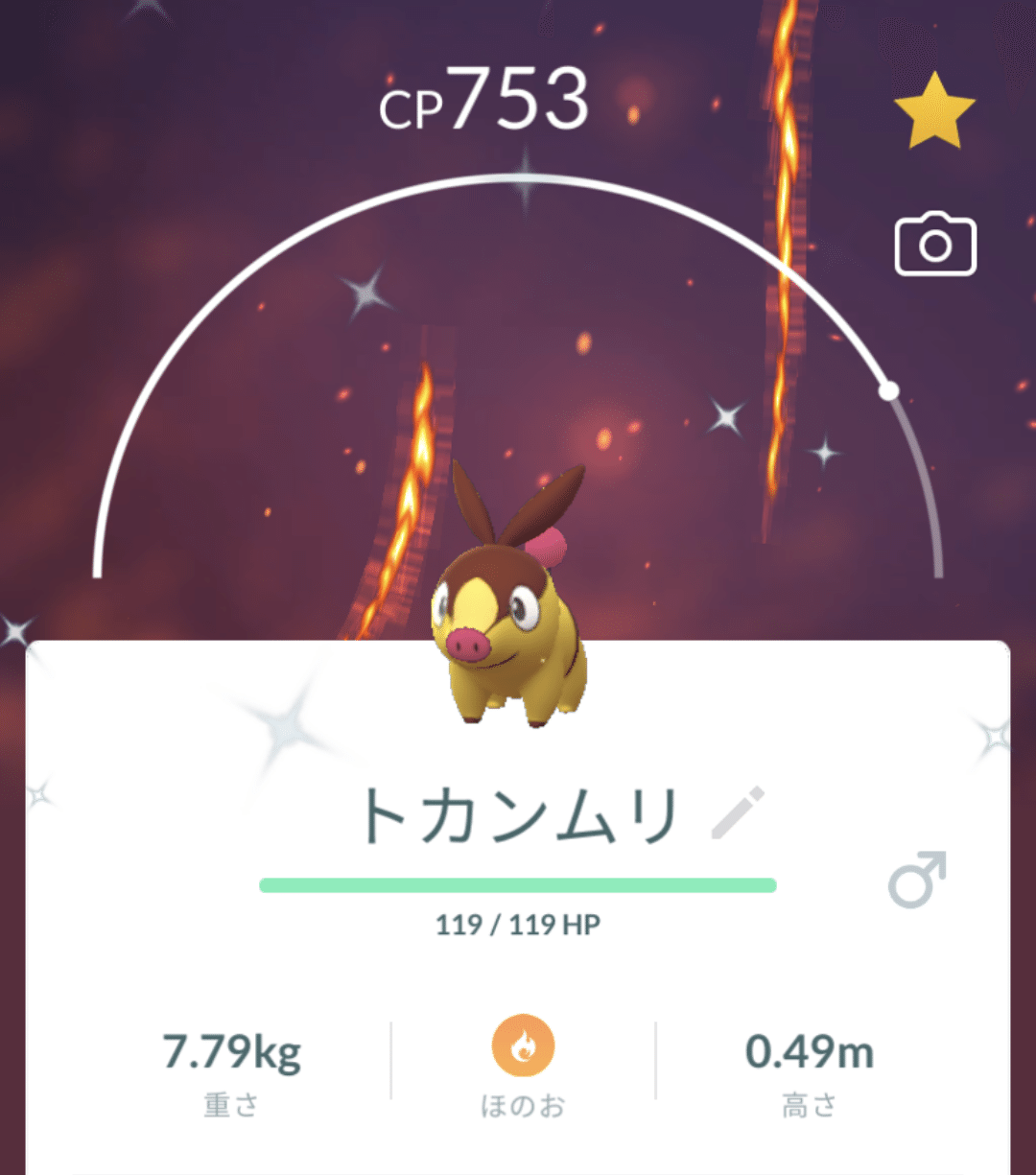Tap the CP arc marker on the gauge
This screenshot has height=1175, width=1036.
(x=887, y=390)
